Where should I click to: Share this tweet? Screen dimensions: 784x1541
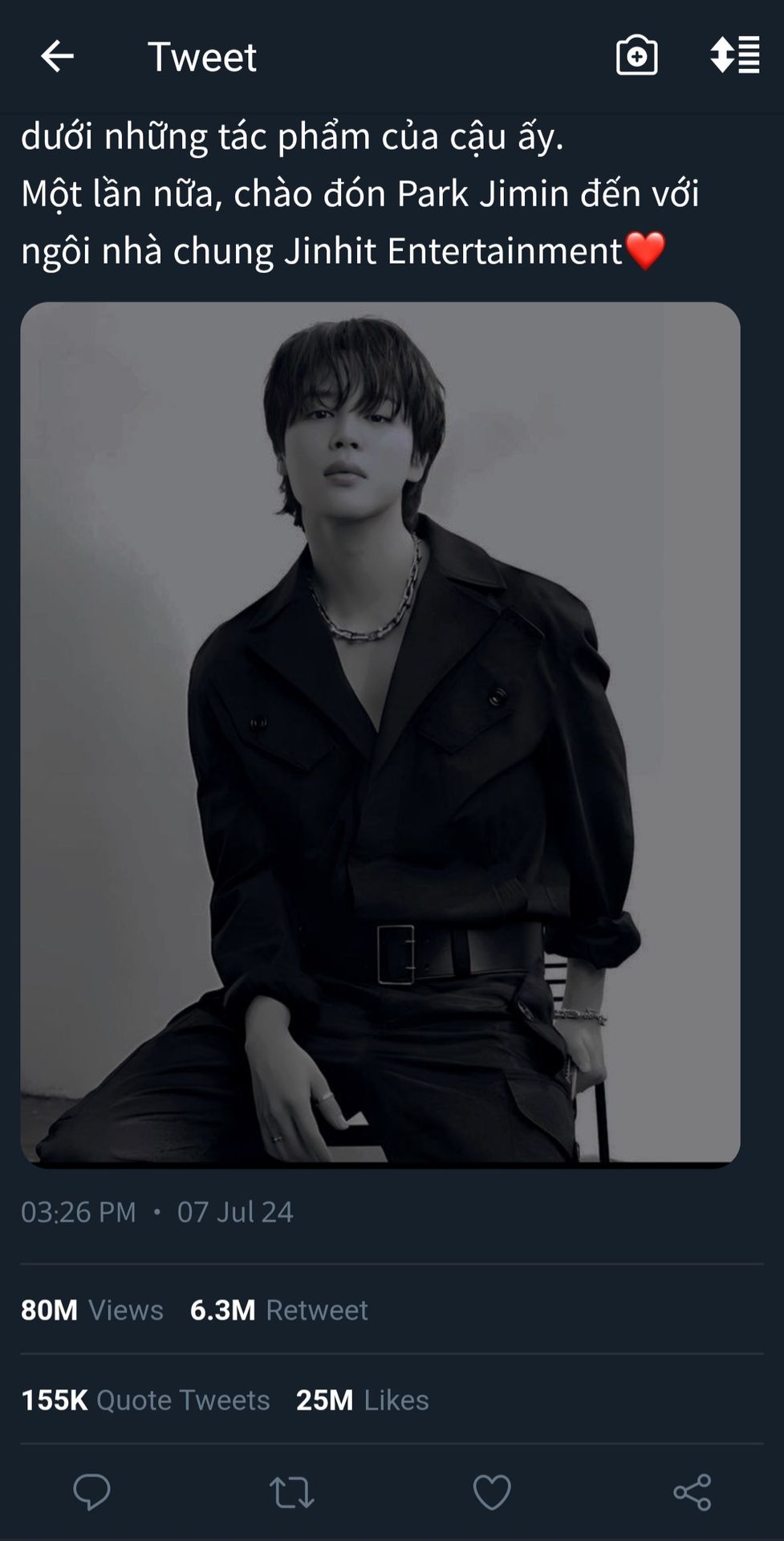point(692,1492)
